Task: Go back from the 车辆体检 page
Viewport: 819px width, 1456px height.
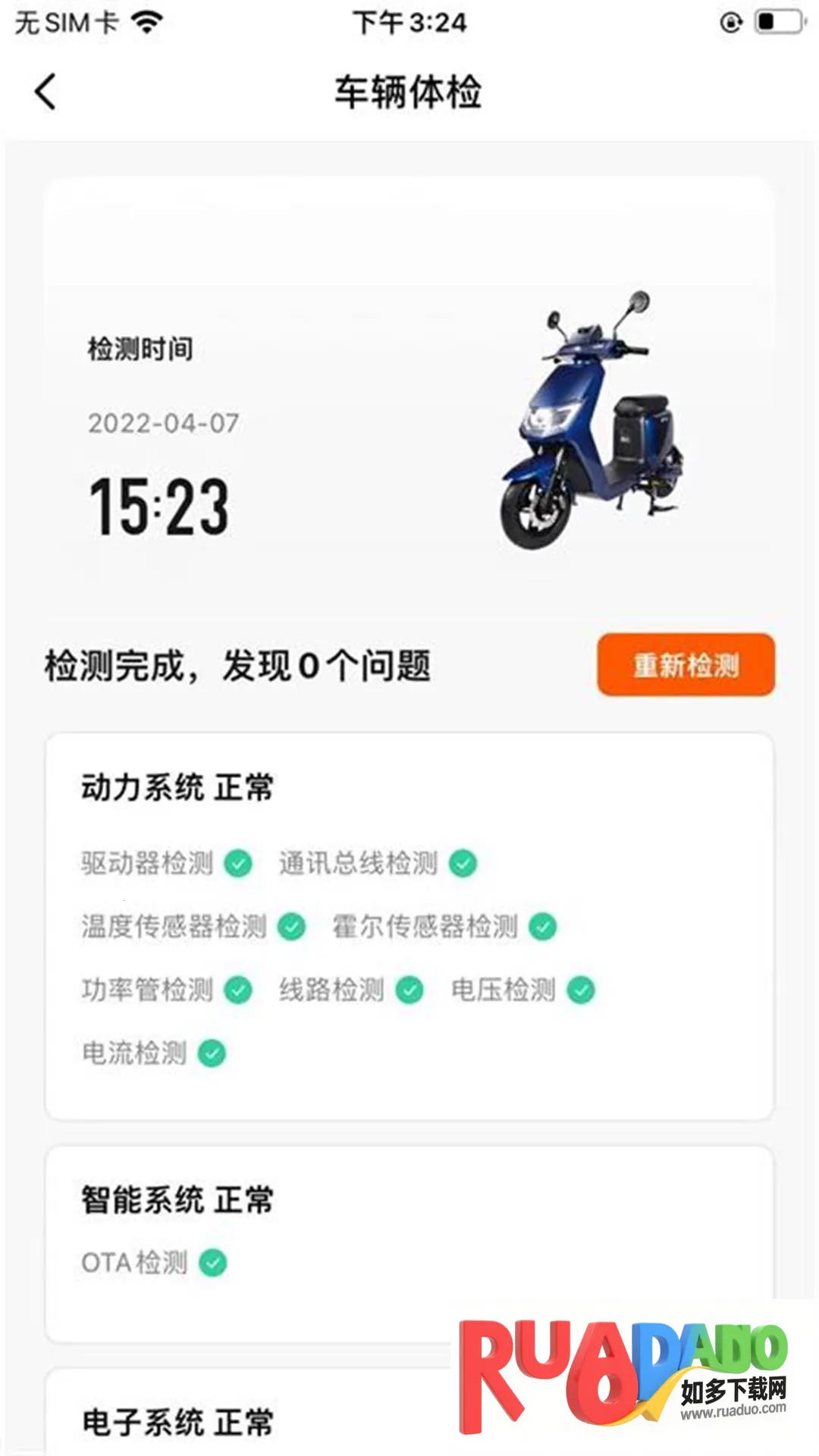Action: [x=45, y=92]
